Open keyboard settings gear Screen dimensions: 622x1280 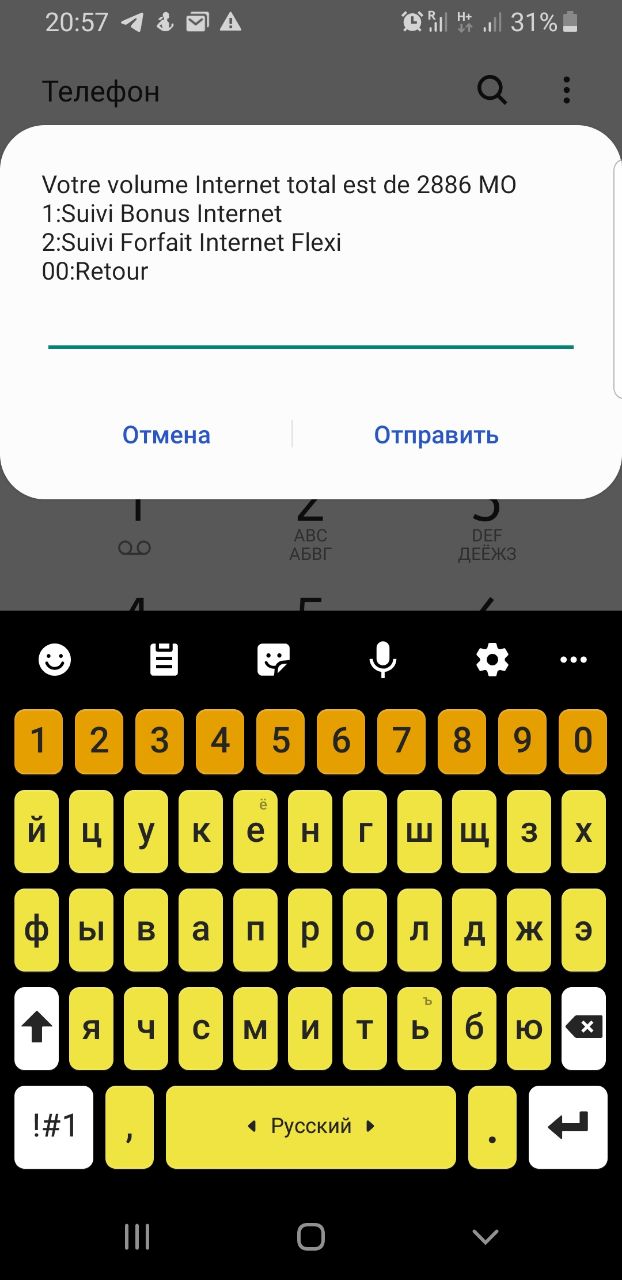point(492,660)
